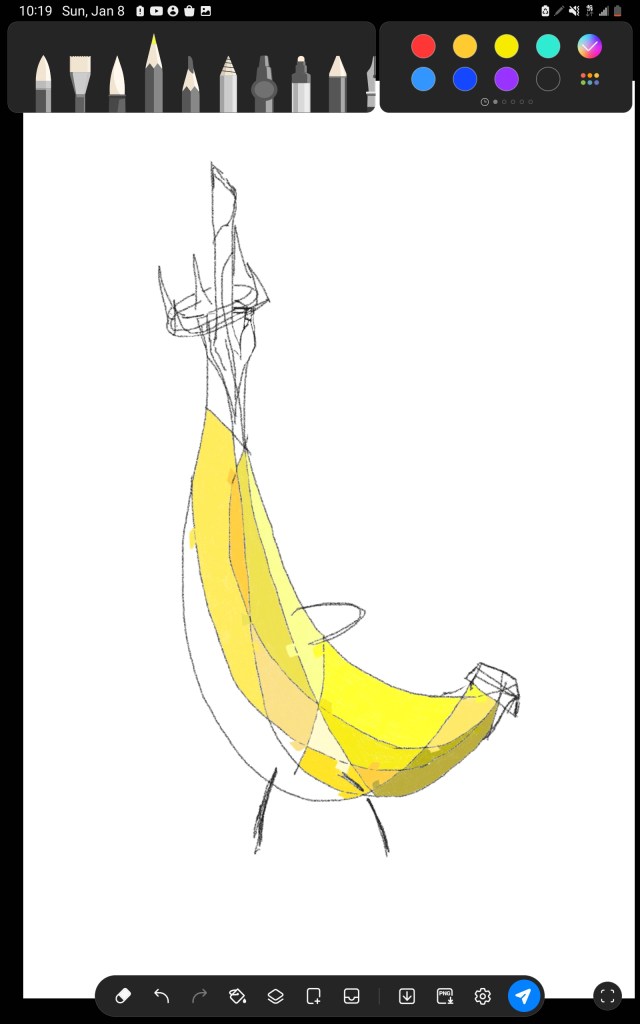Pick the red color swatch

click(423, 46)
